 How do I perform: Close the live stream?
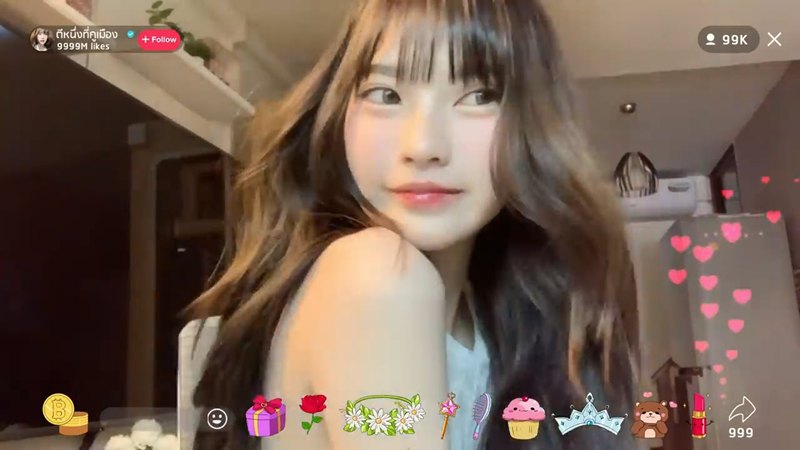point(775,39)
